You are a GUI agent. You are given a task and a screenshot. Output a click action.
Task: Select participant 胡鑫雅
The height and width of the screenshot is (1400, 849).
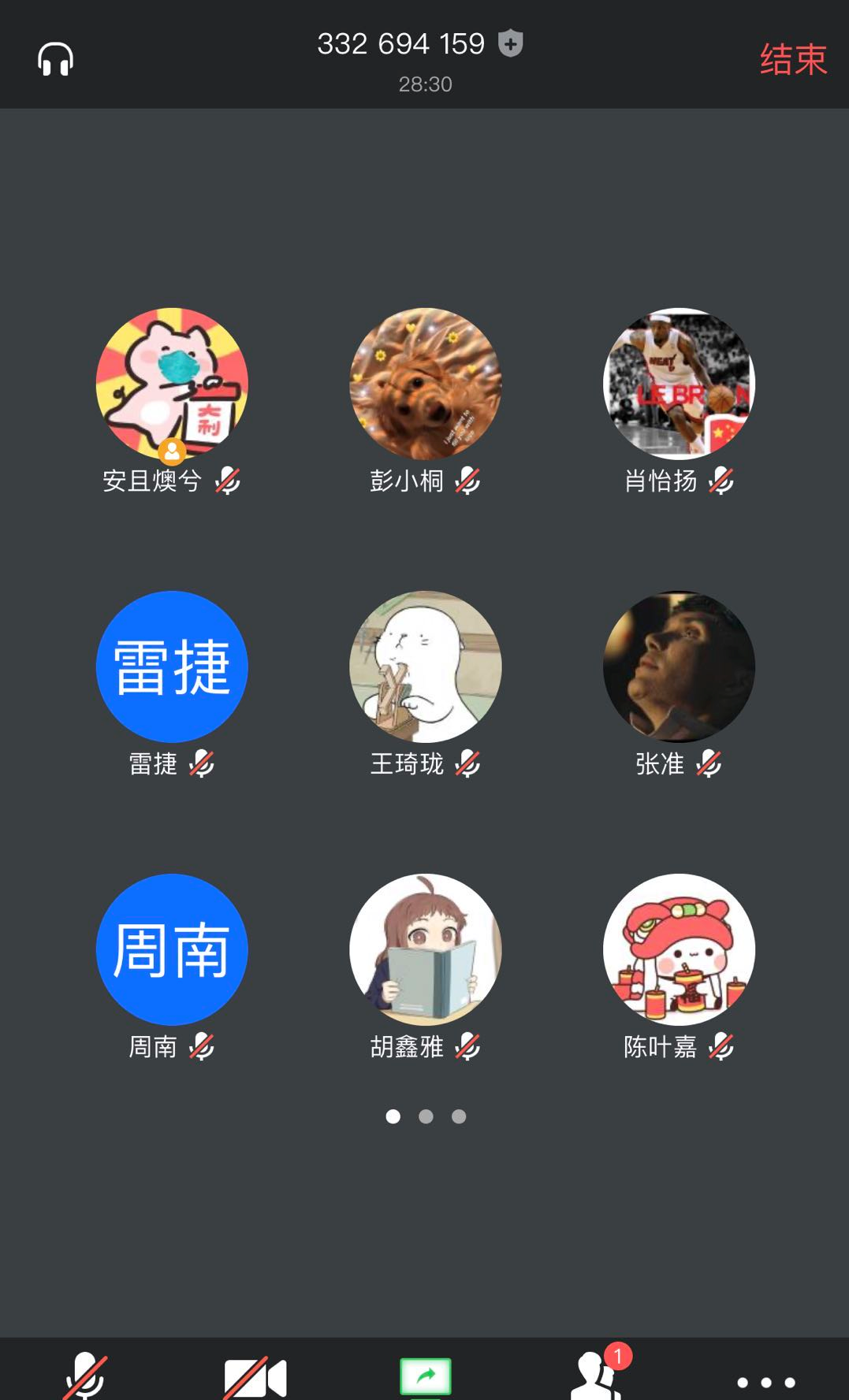pyautogui.click(x=426, y=950)
